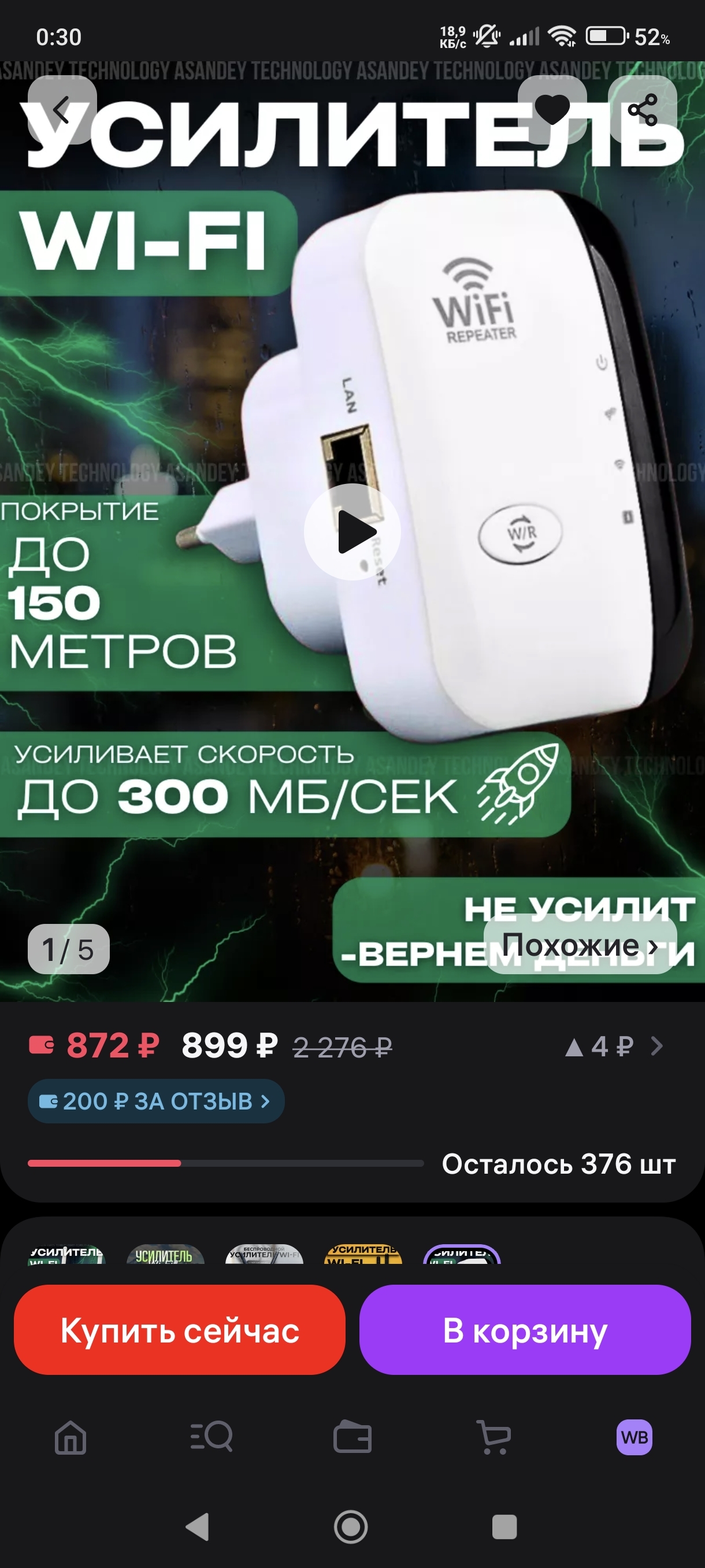Open the wallet tab
Viewport: 705px width, 1568px height.
pyautogui.click(x=352, y=1438)
